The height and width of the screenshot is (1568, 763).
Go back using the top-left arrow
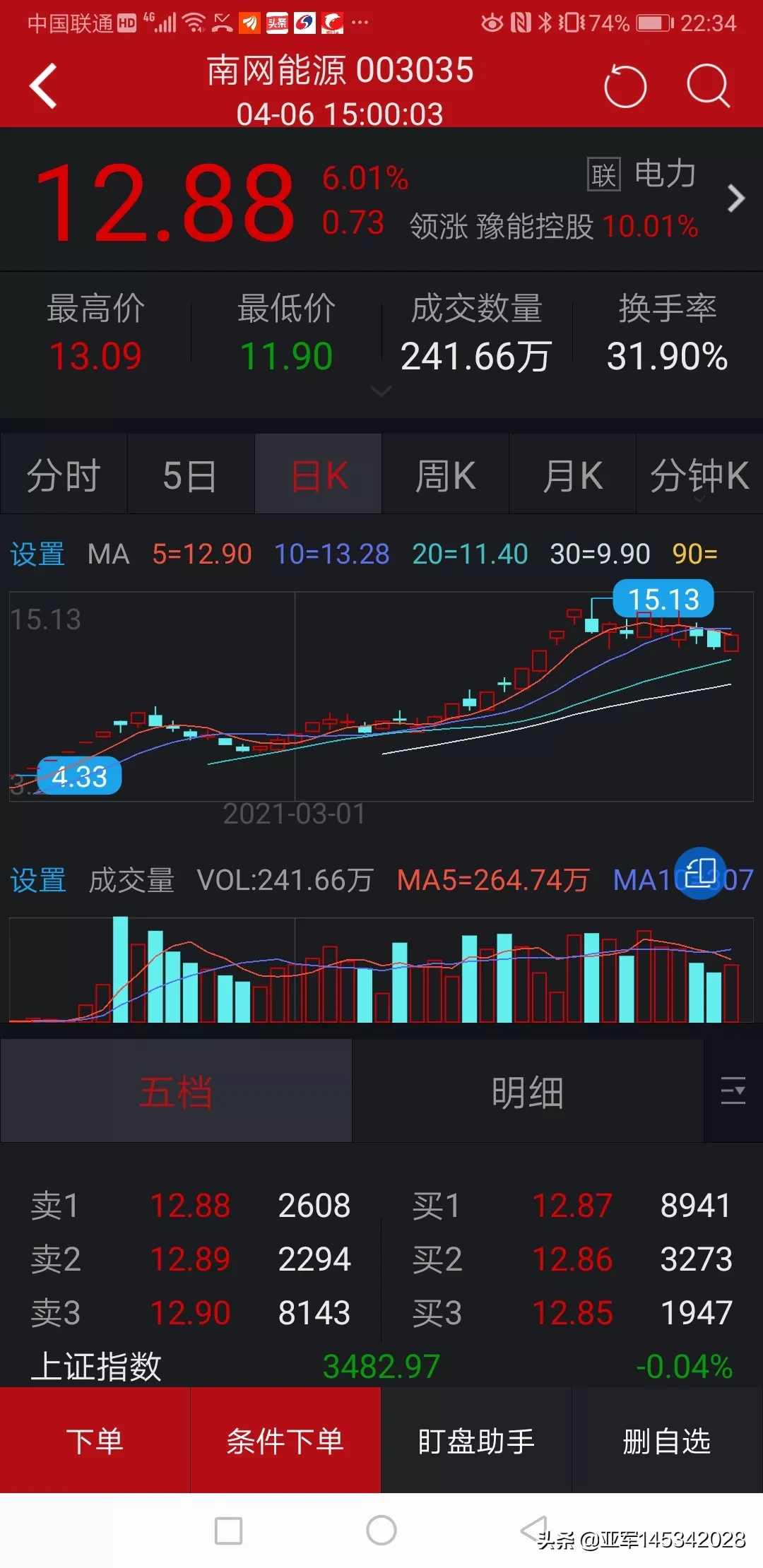pyautogui.click(x=44, y=86)
